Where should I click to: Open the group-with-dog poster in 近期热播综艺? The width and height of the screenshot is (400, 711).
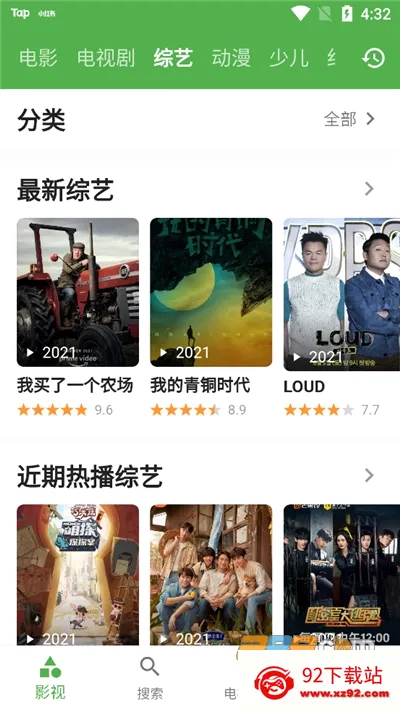(x=211, y=575)
